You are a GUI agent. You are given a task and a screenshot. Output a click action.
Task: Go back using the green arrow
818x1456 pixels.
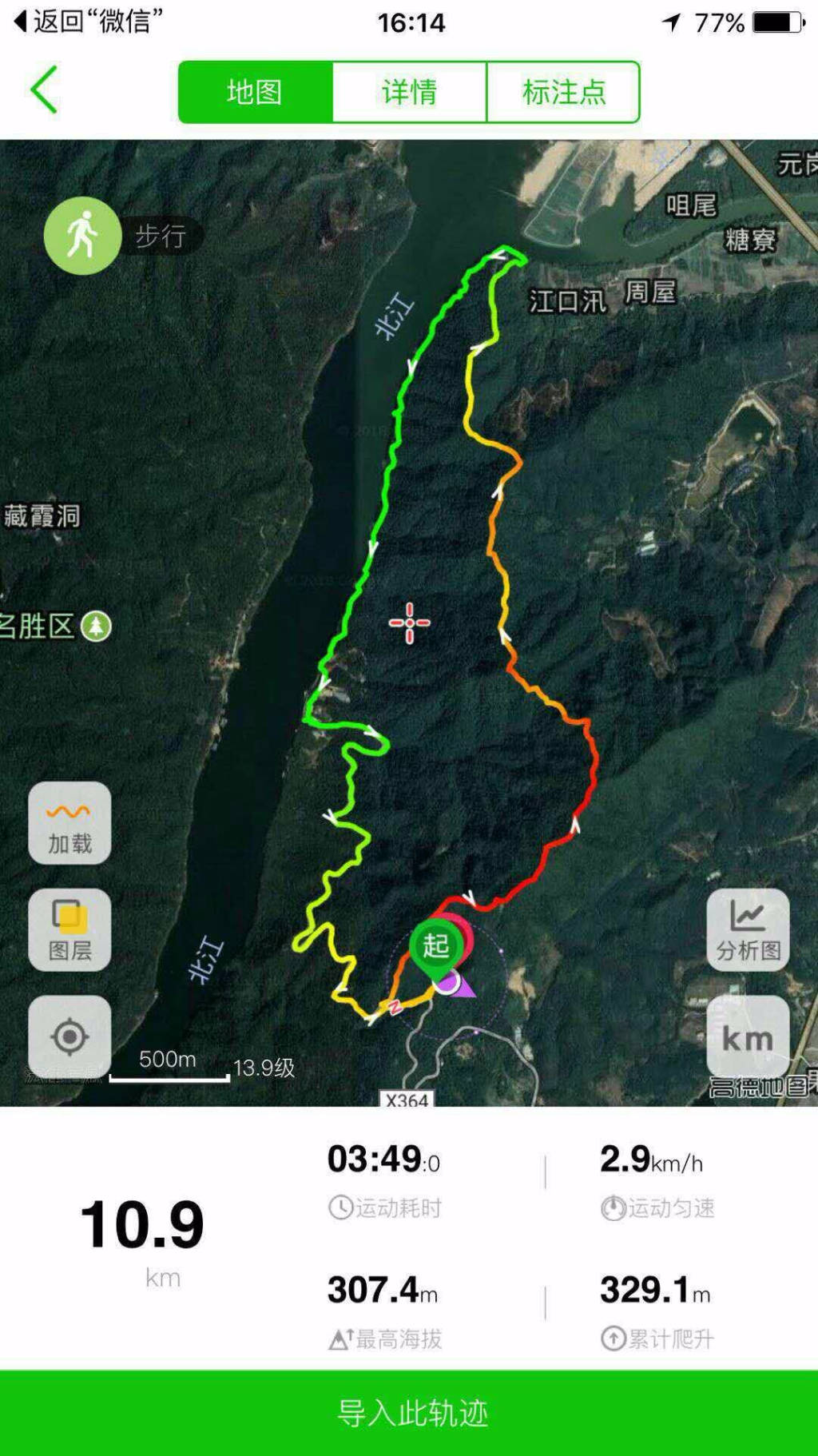pyautogui.click(x=45, y=90)
